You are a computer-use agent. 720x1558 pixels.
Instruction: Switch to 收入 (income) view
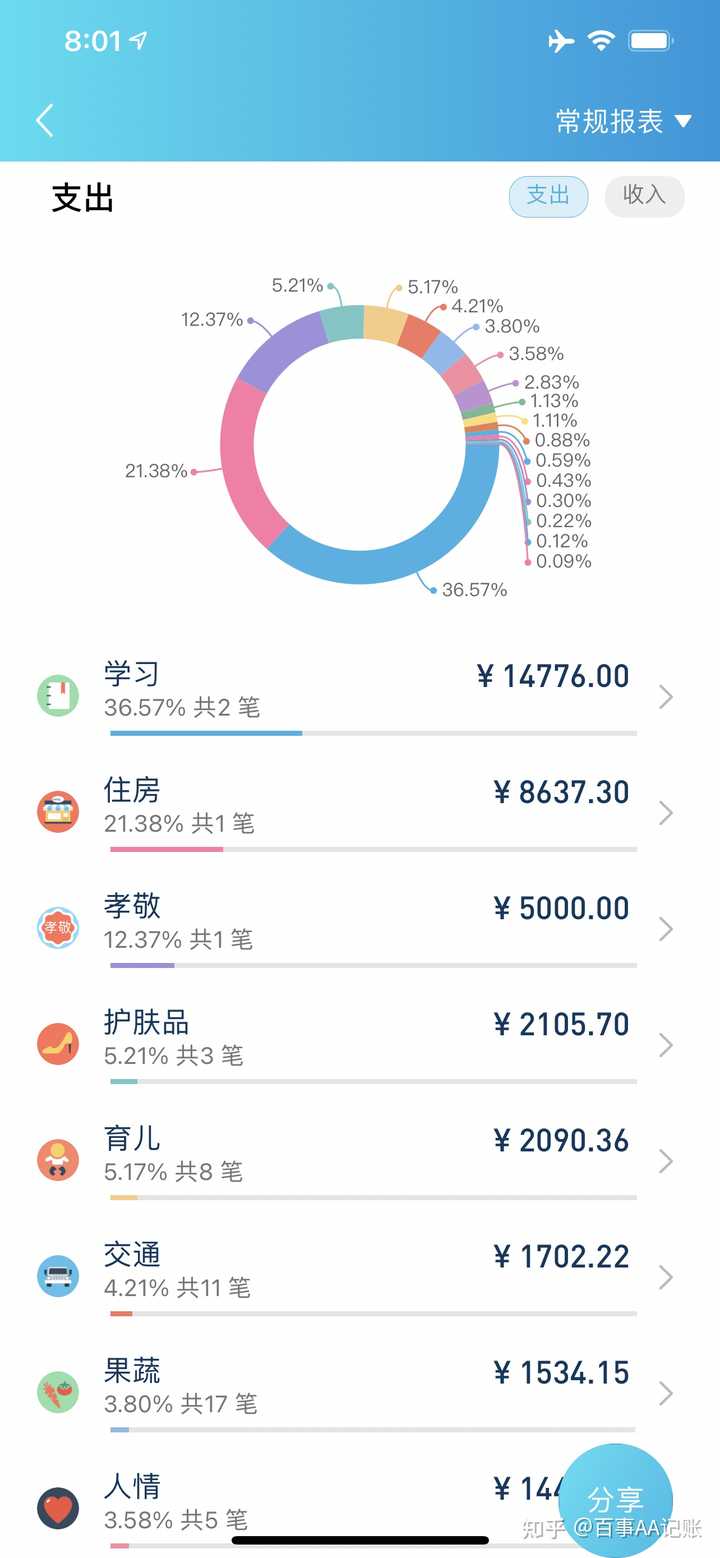coord(644,196)
